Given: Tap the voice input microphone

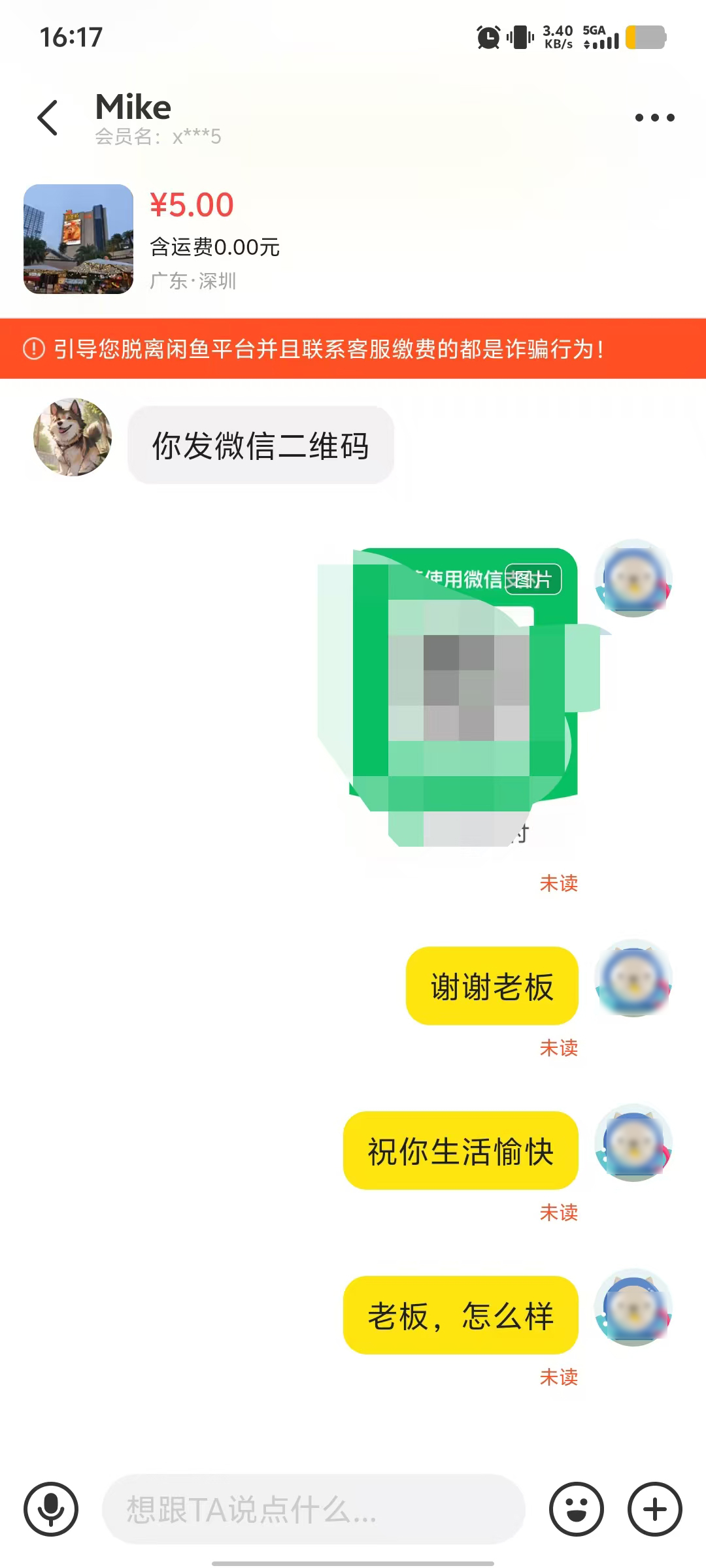Looking at the screenshot, I should (x=51, y=1509).
